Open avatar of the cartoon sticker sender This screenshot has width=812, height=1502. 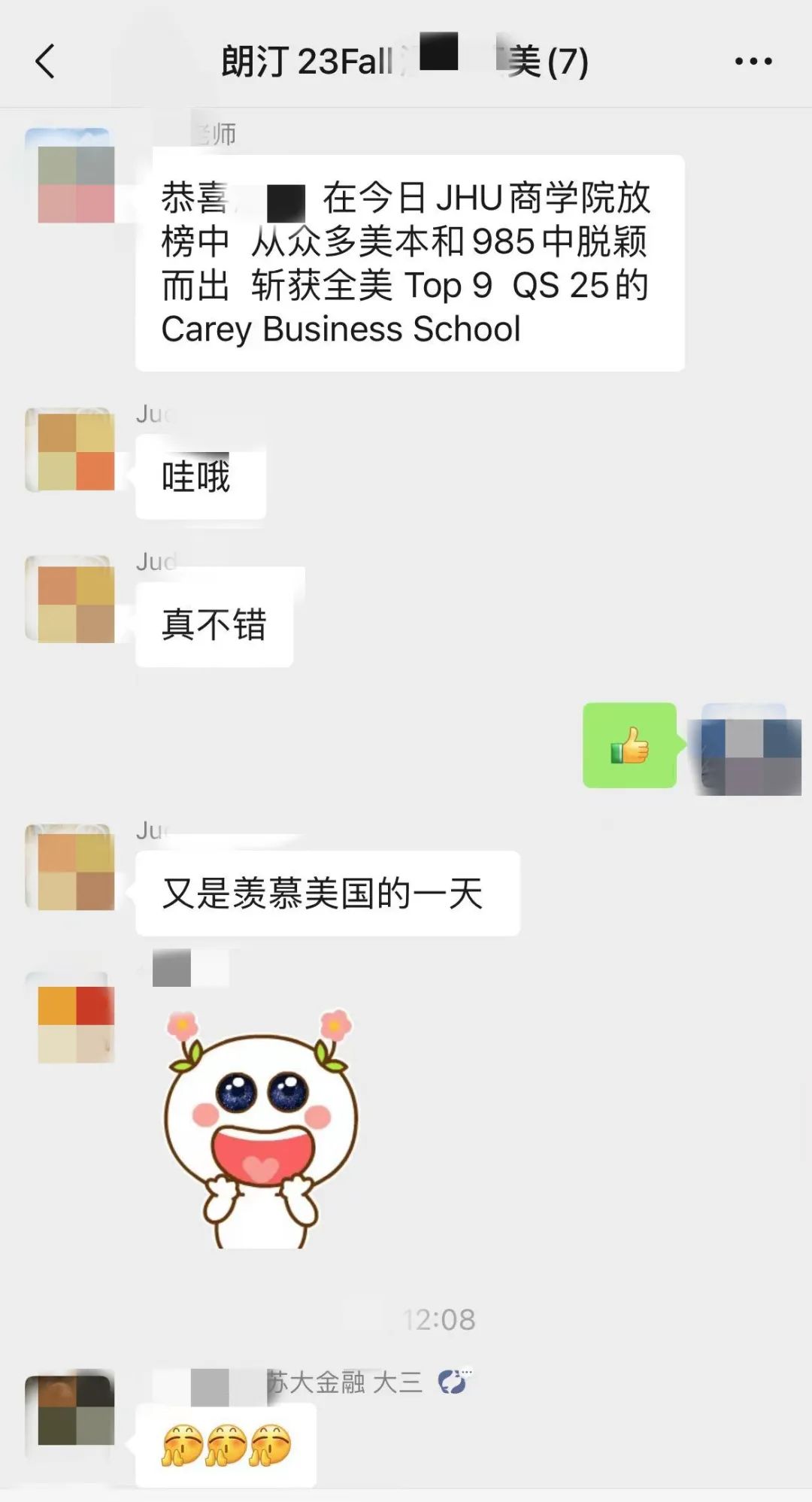click(70, 1018)
